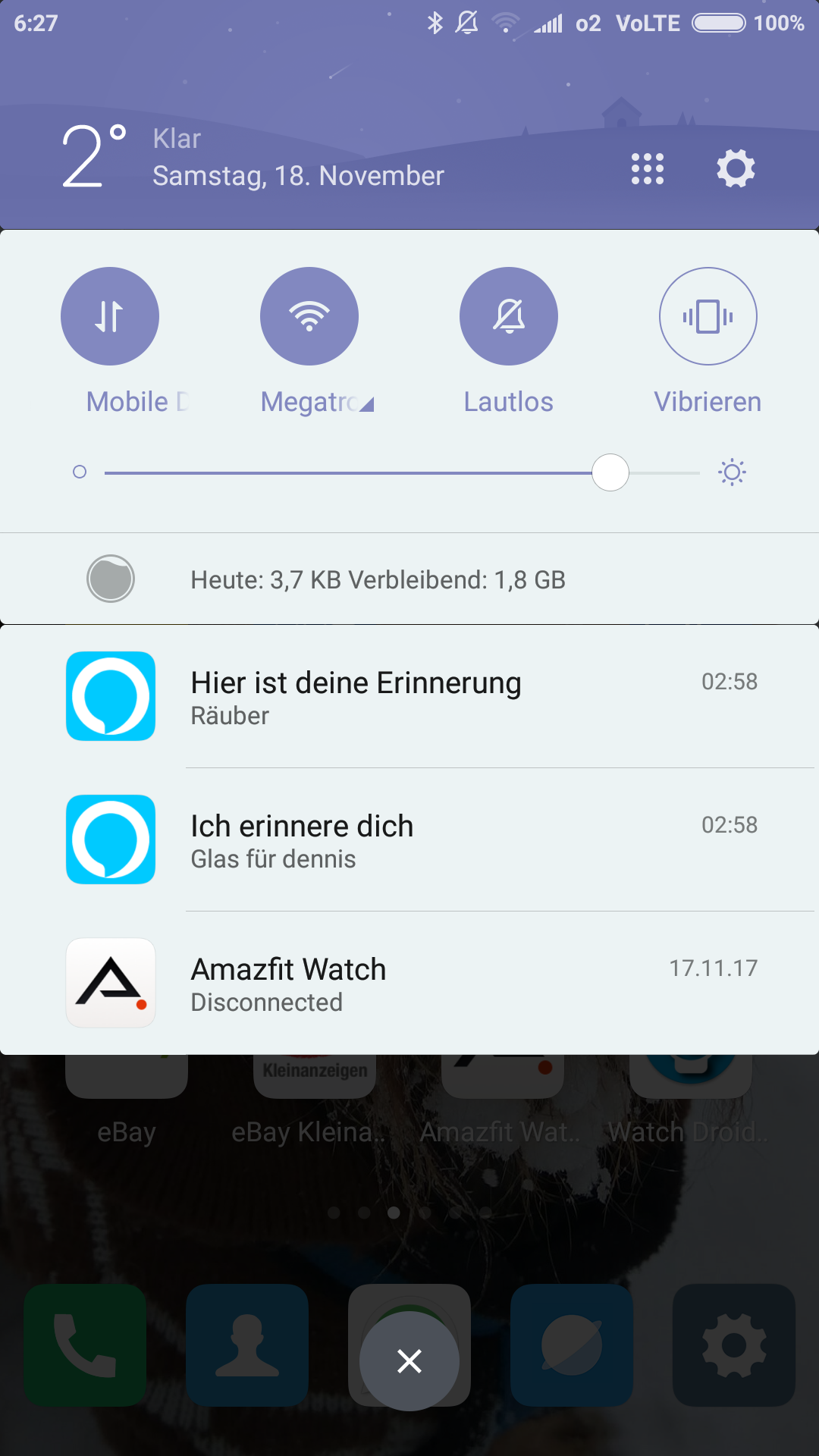819x1456 pixels.
Task: Disable Lautlos silent mode
Action: (509, 316)
